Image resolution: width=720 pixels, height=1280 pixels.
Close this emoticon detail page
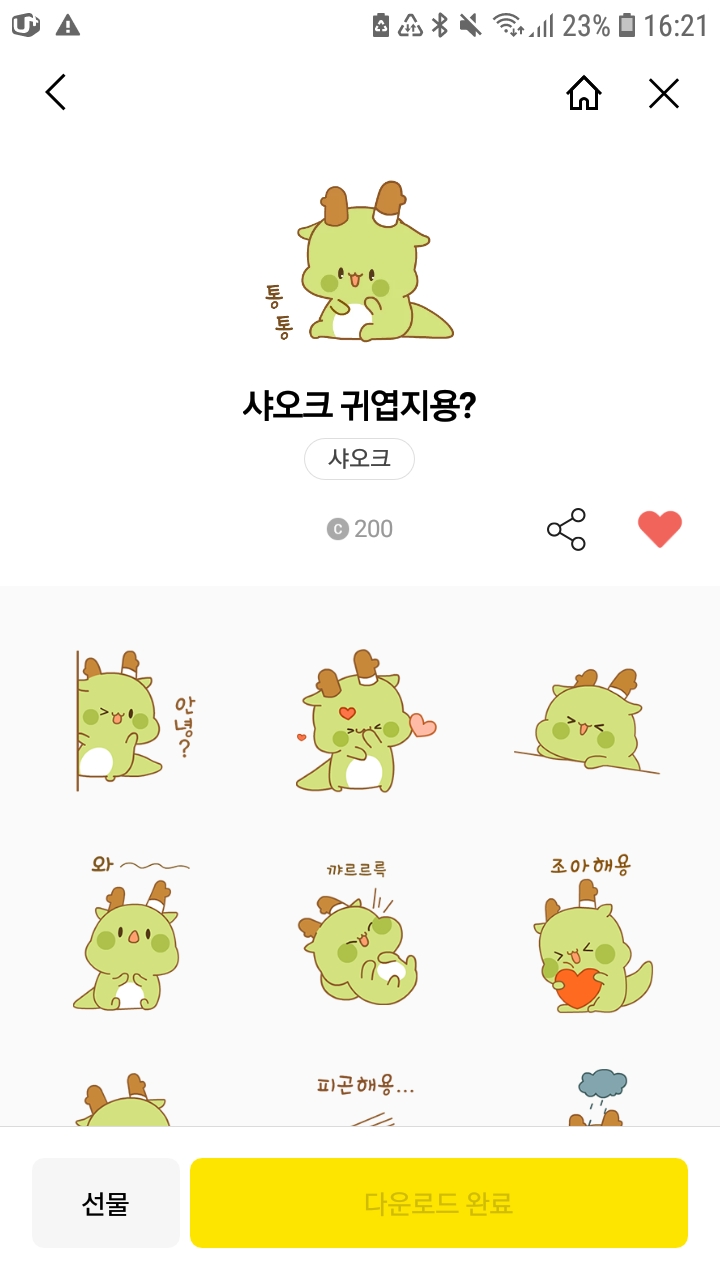[664, 93]
